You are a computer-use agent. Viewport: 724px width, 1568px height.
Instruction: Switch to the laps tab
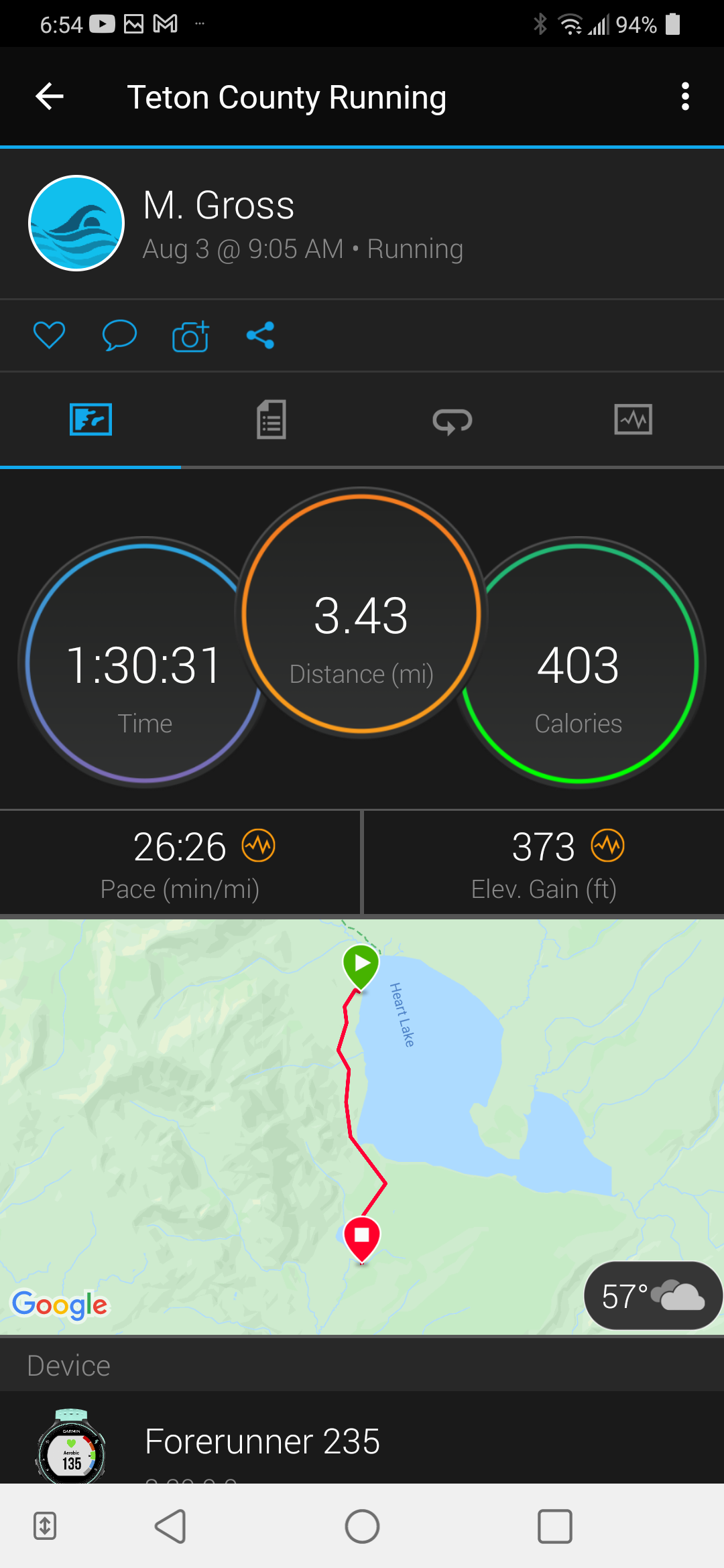pos(452,421)
